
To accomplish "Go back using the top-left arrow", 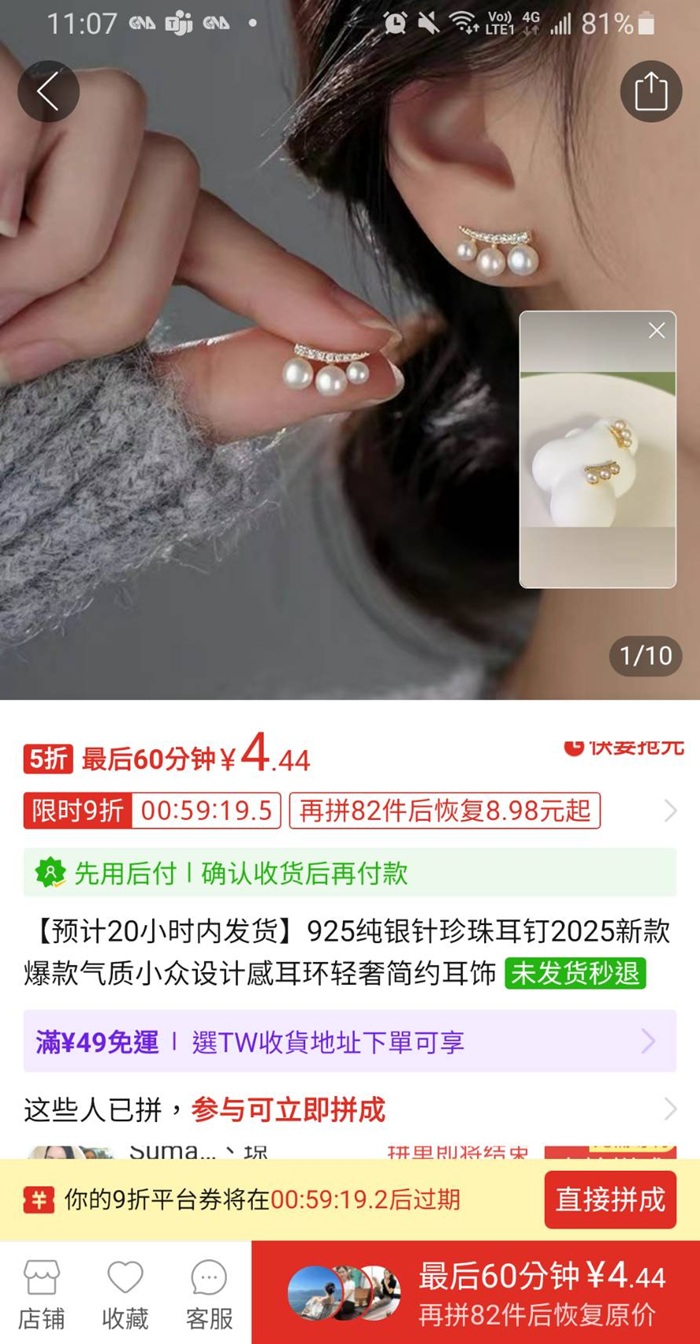I will point(48,92).
